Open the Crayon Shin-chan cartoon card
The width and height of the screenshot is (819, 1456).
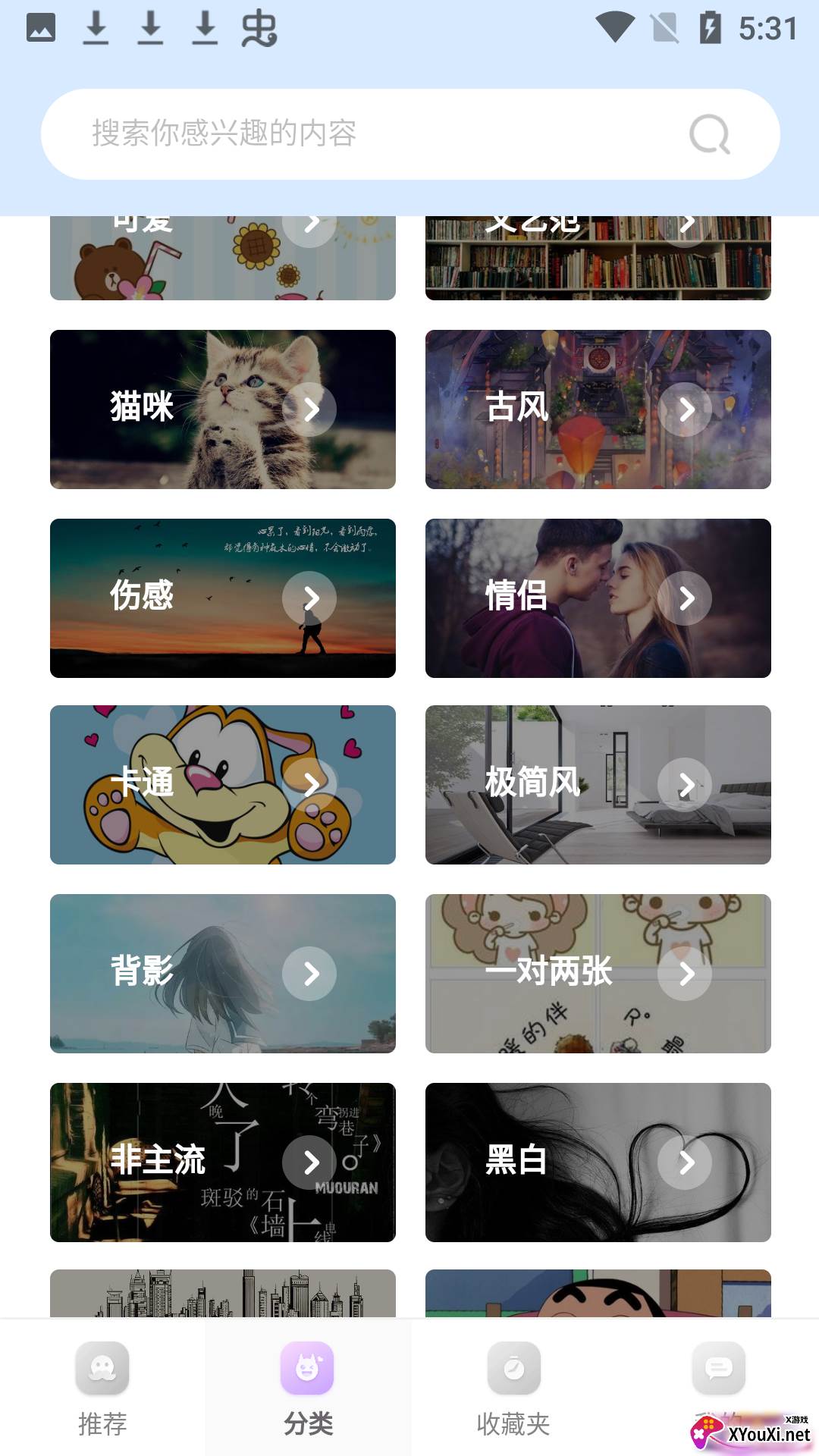(x=598, y=1294)
